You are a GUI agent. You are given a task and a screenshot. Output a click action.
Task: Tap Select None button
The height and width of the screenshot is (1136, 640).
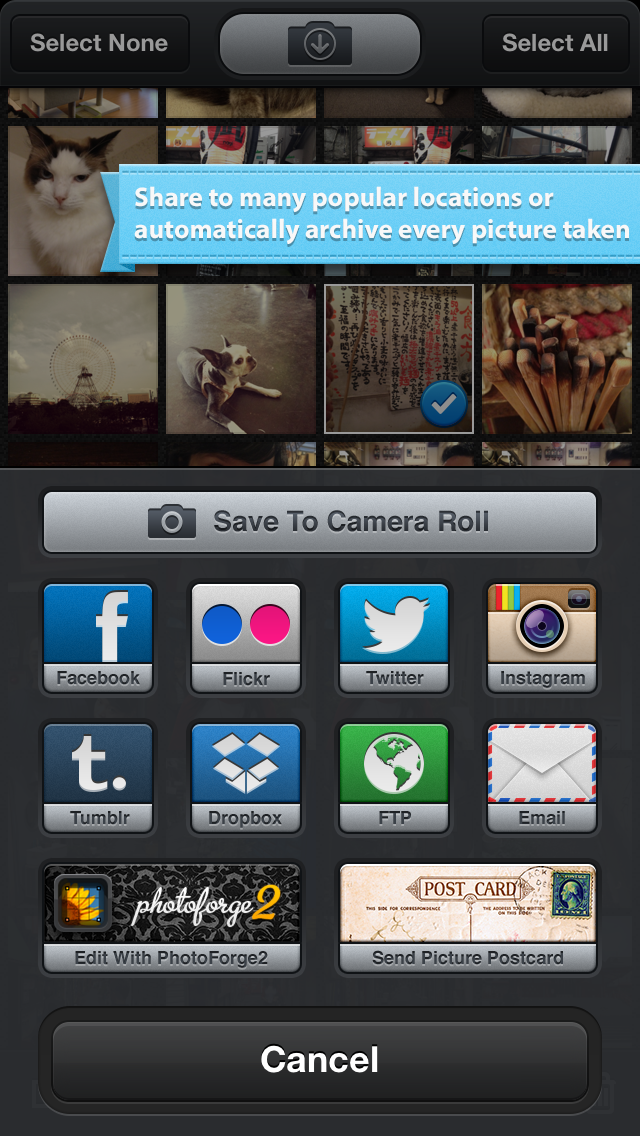[x=99, y=44]
